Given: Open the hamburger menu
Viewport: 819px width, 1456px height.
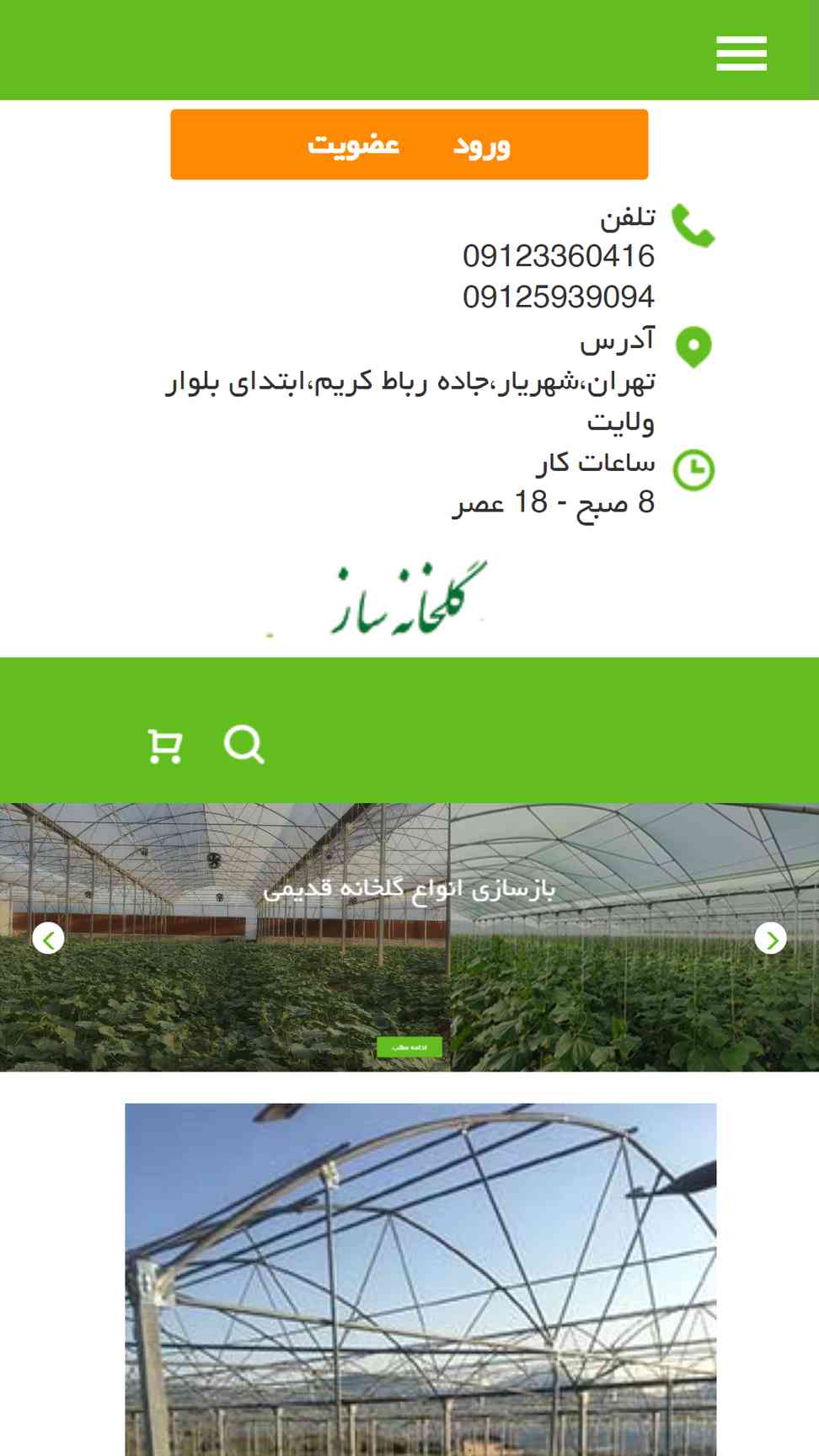Looking at the screenshot, I should [x=741, y=53].
